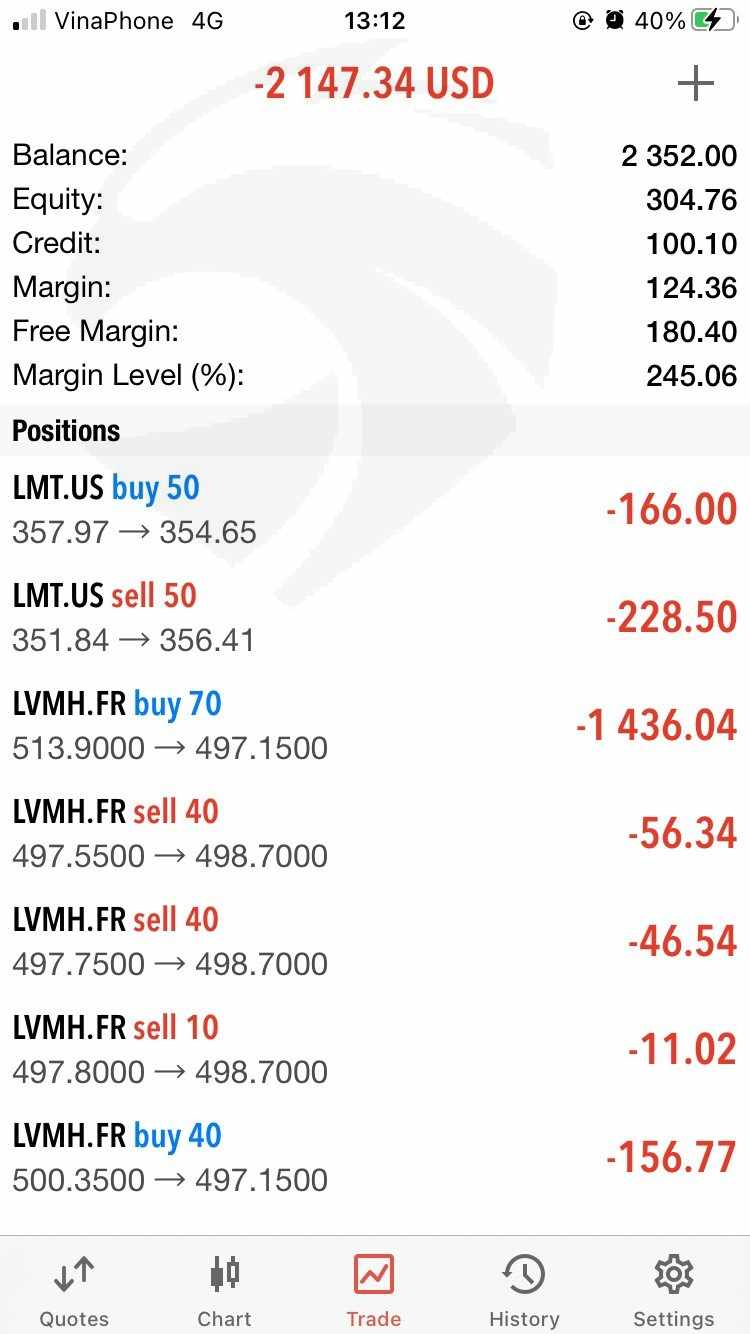Select the Trade tab
Viewport: 750px width, 1334px height.
(x=374, y=1290)
